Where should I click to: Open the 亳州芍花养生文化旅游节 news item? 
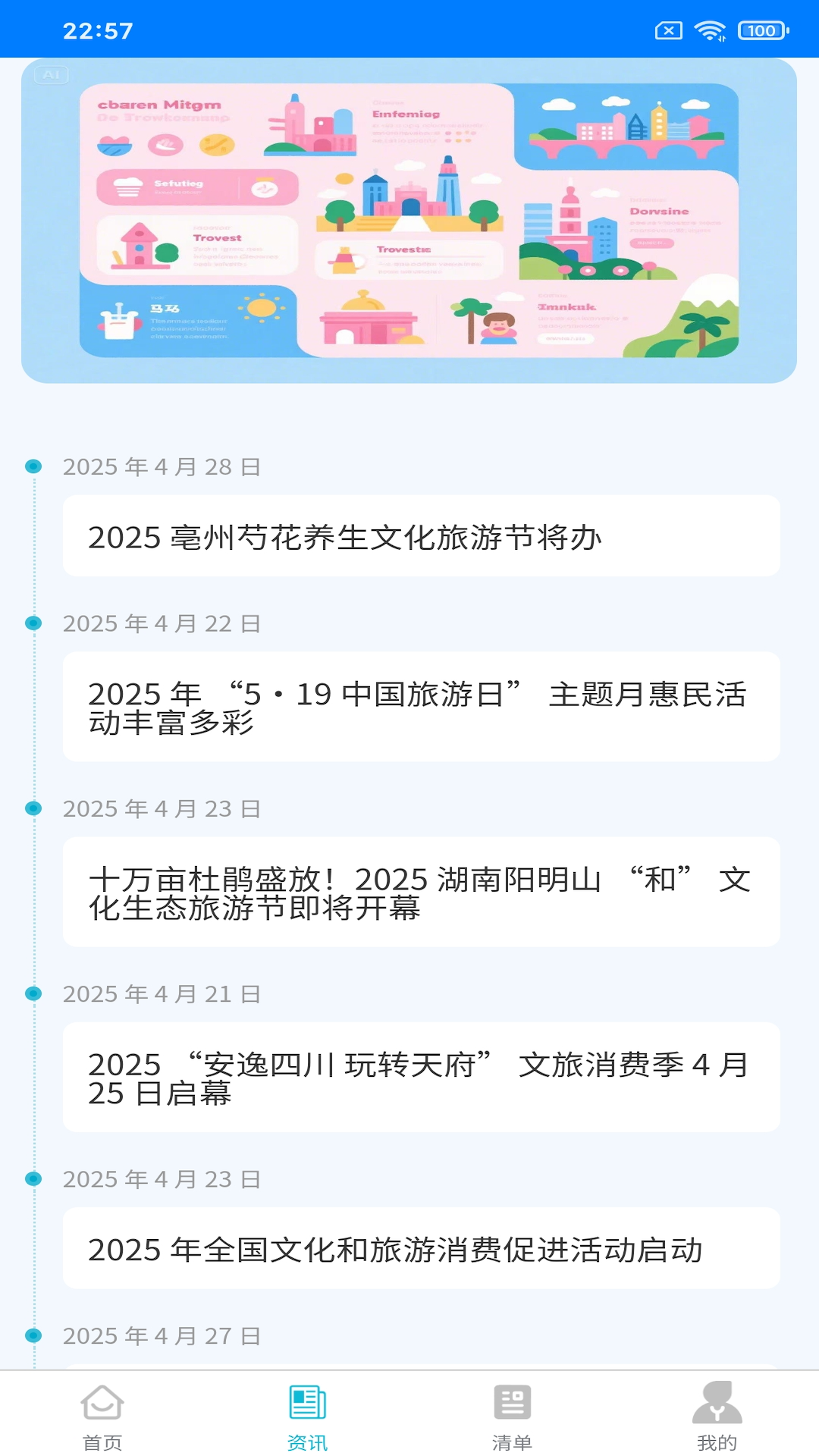tap(421, 536)
